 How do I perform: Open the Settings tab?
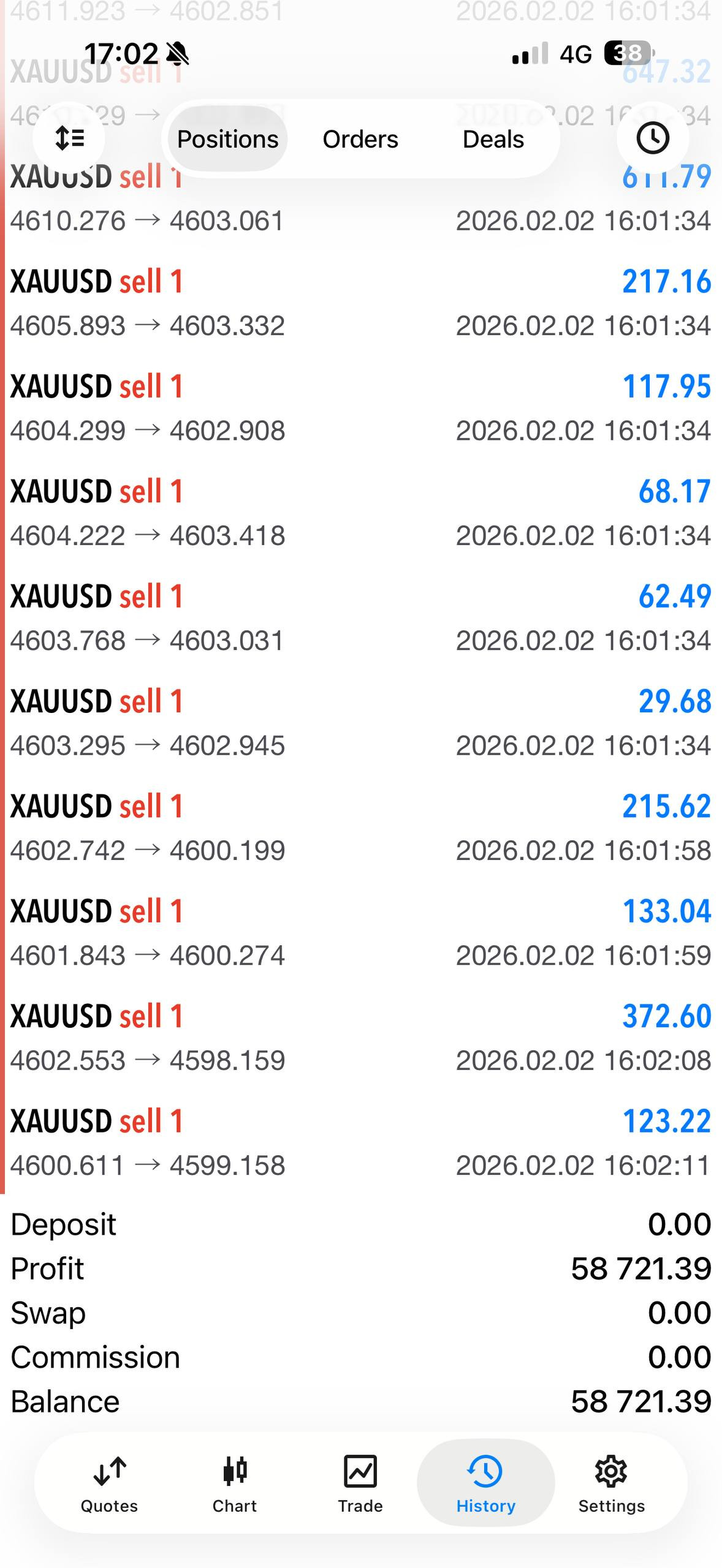pyautogui.click(x=611, y=1483)
